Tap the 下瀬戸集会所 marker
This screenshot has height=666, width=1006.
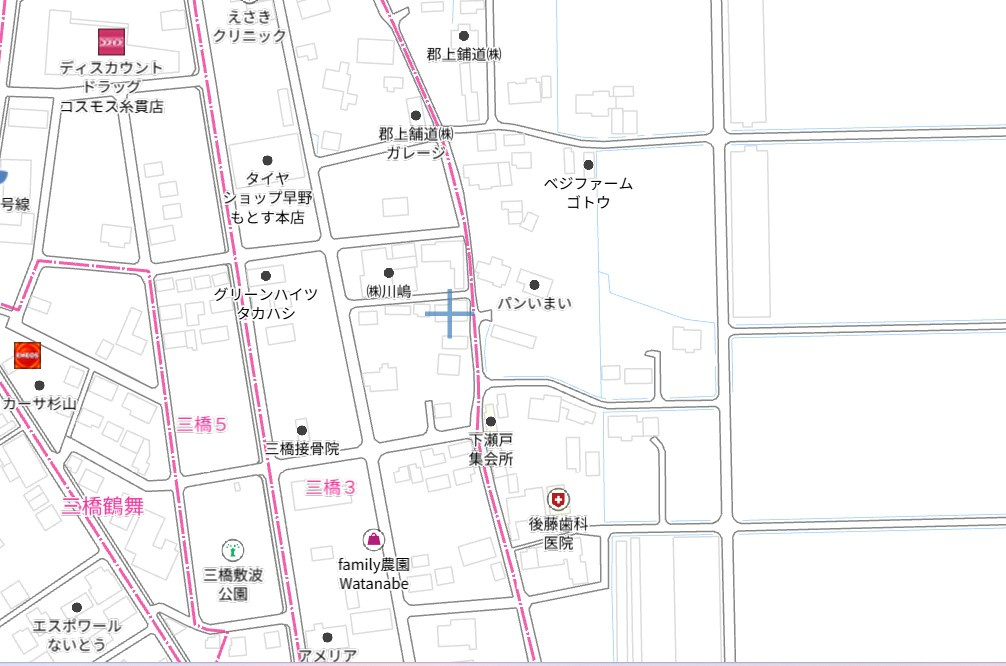point(491,422)
